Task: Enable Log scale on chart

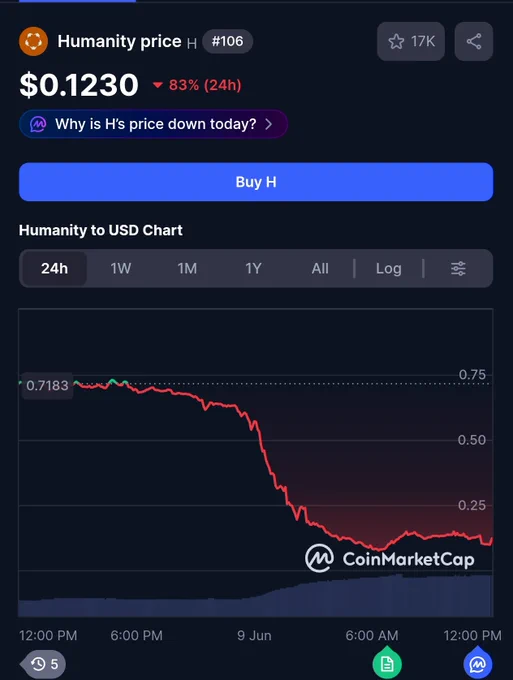Action: (389, 268)
